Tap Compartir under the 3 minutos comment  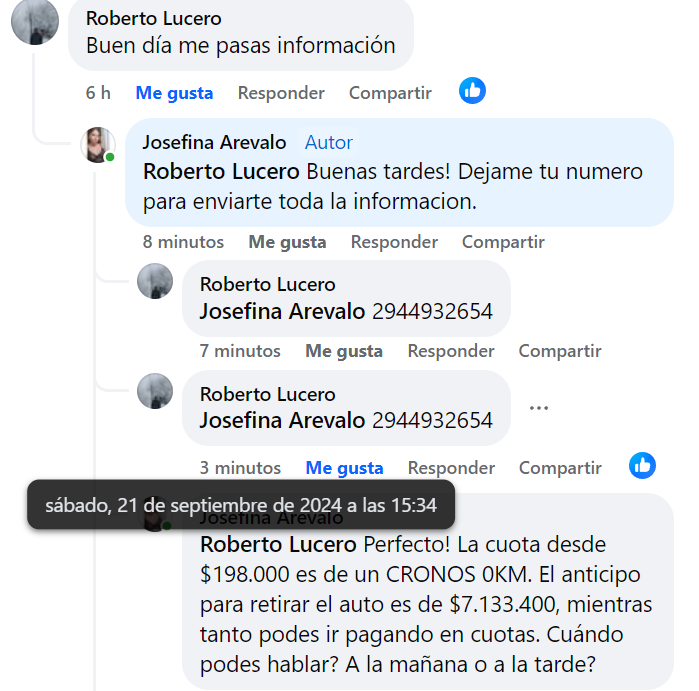tap(560, 468)
